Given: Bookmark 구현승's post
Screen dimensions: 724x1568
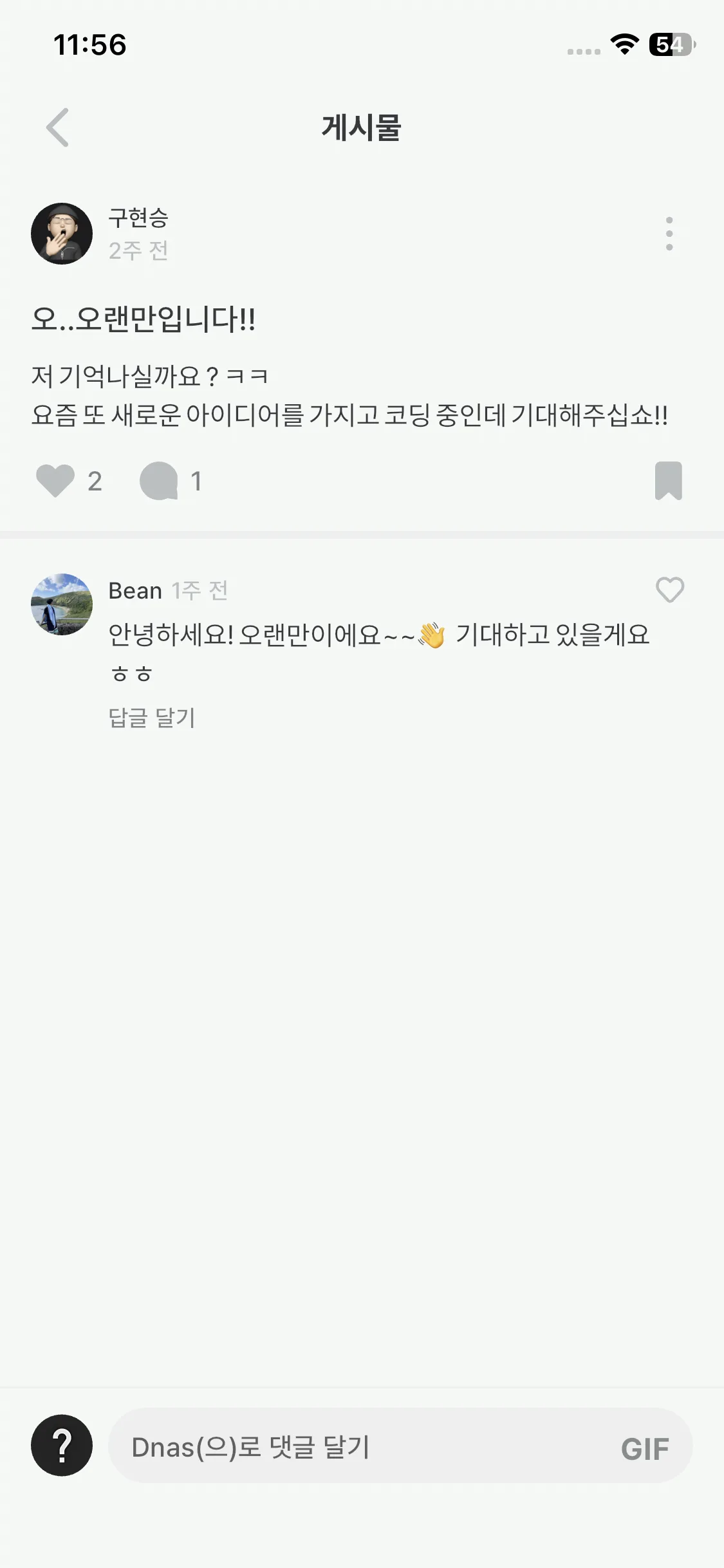Looking at the screenshot, I should pos(668,481).
